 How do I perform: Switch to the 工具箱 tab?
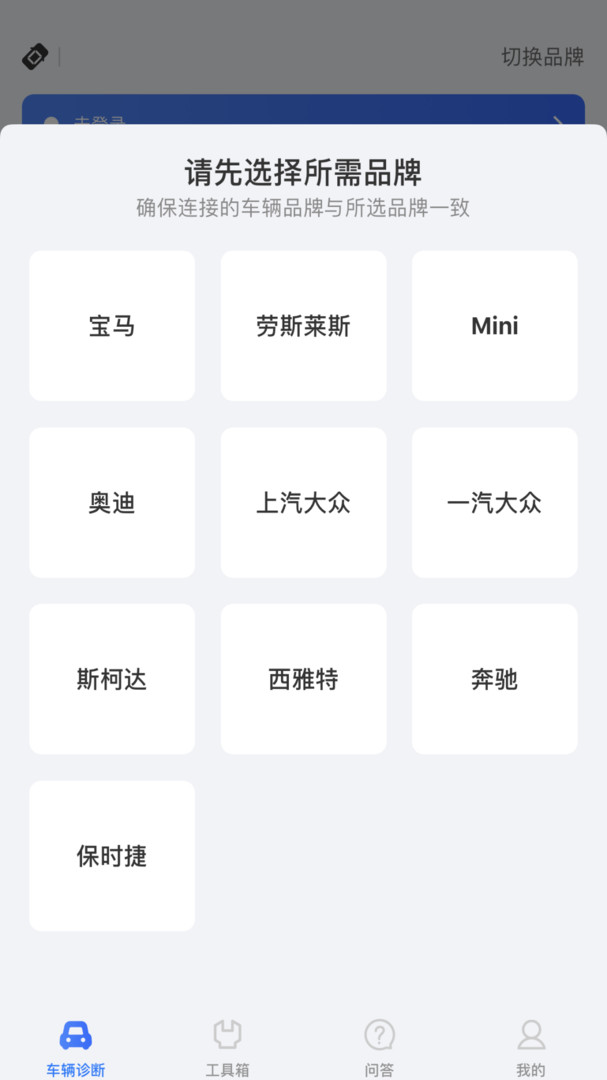click(227, 1048)
